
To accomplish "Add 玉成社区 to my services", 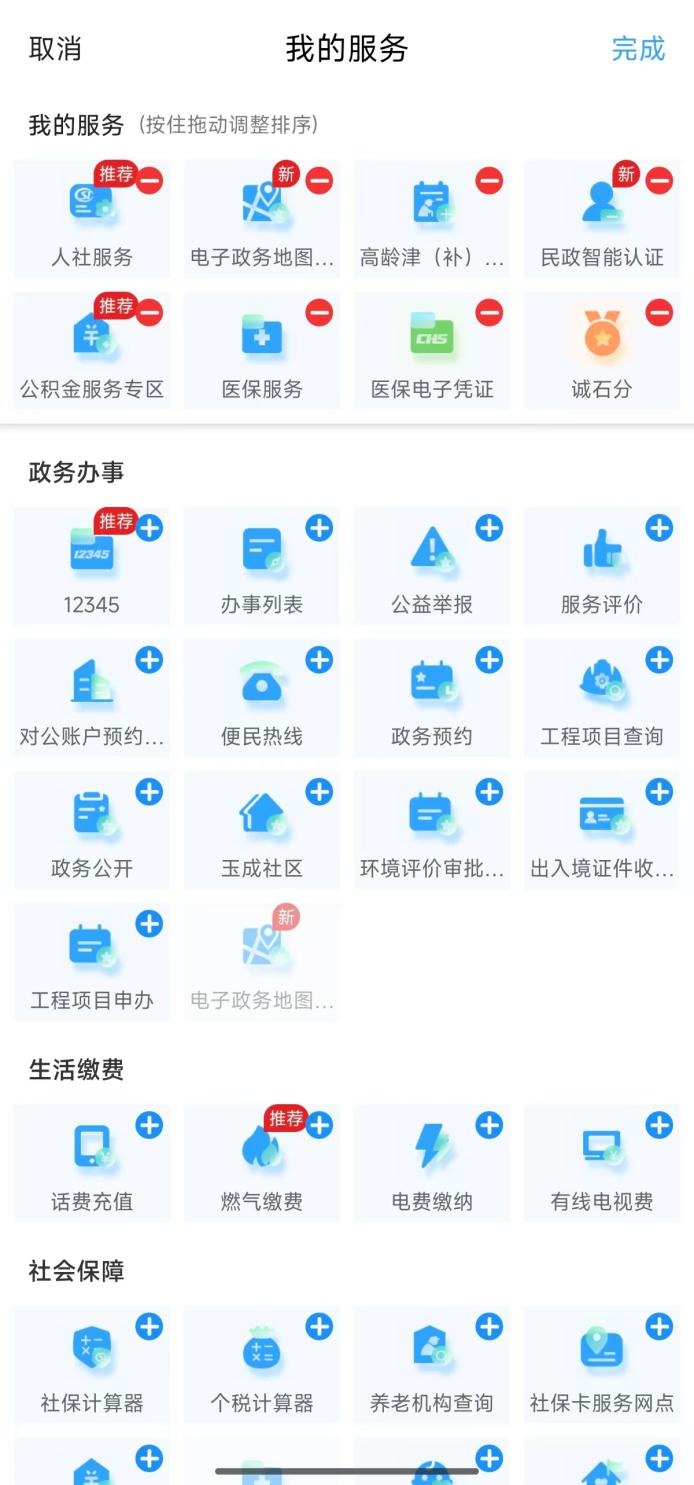I will click(319, 792).
